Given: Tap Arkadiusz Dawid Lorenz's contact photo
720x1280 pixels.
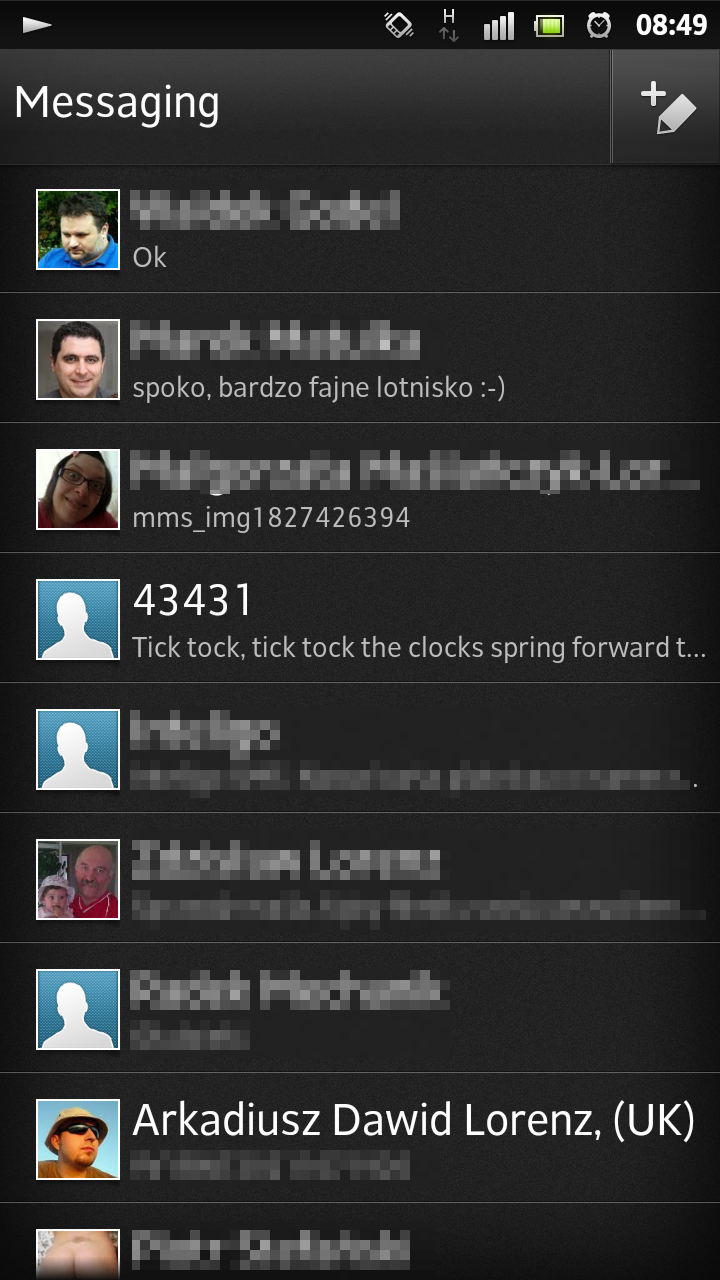Looking at the screenshot, I should tap(78, 1139).
